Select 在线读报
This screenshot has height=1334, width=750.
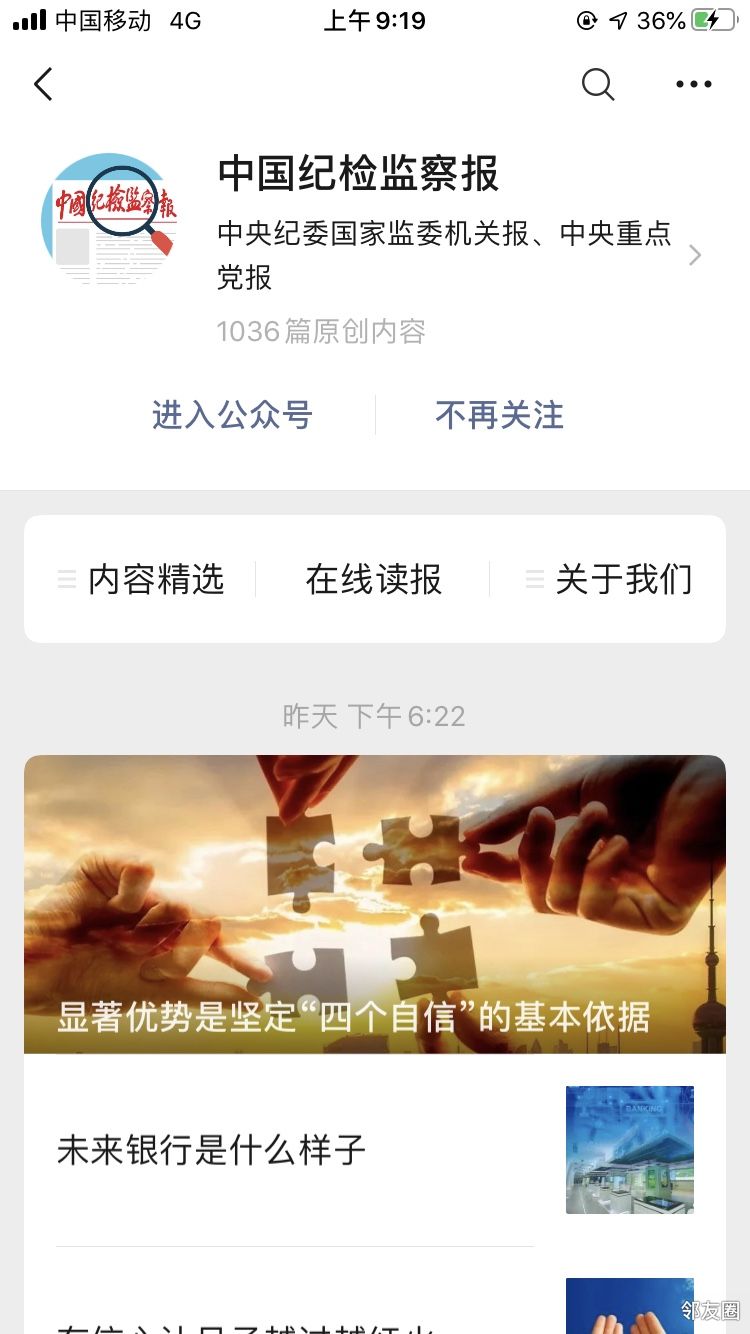(374, 579)
